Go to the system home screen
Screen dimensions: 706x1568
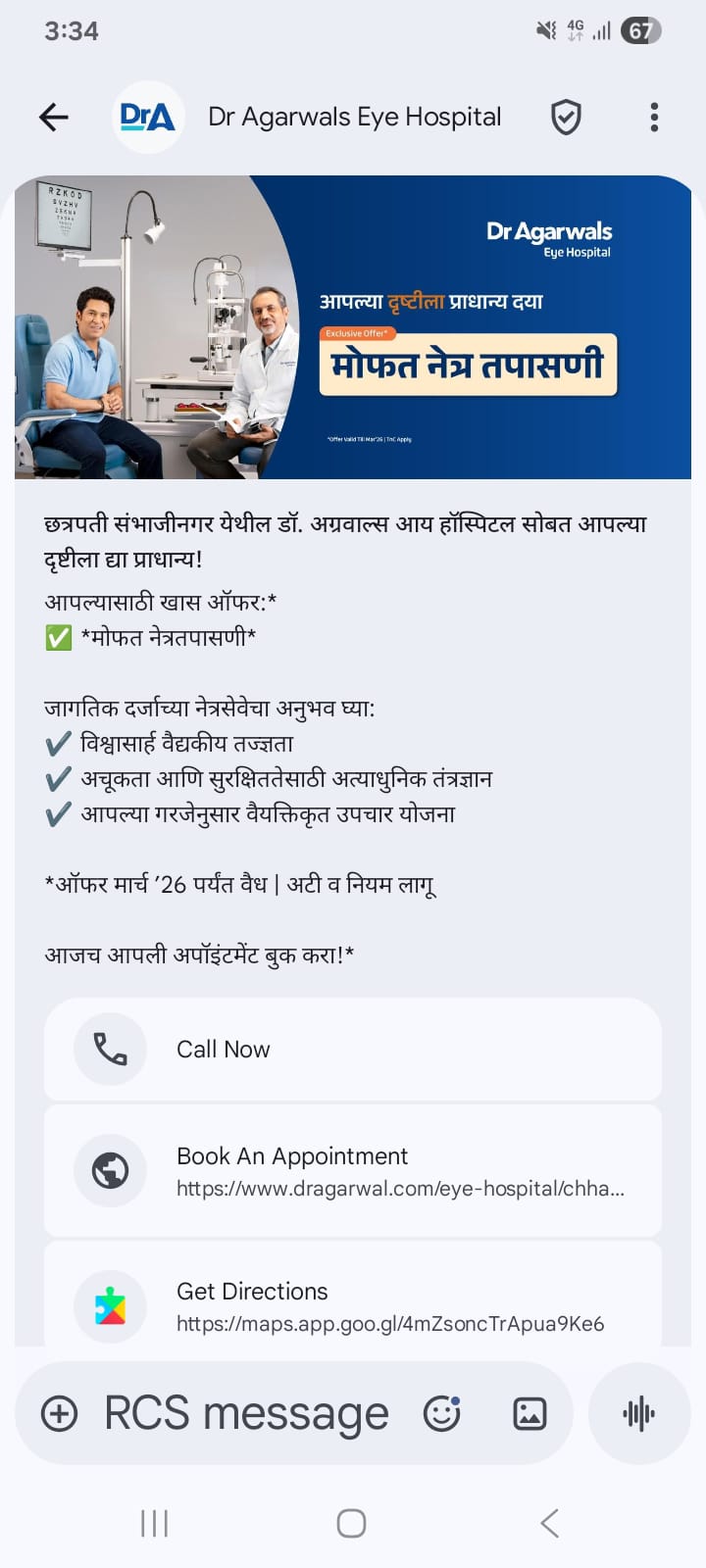click(351, 1523)
